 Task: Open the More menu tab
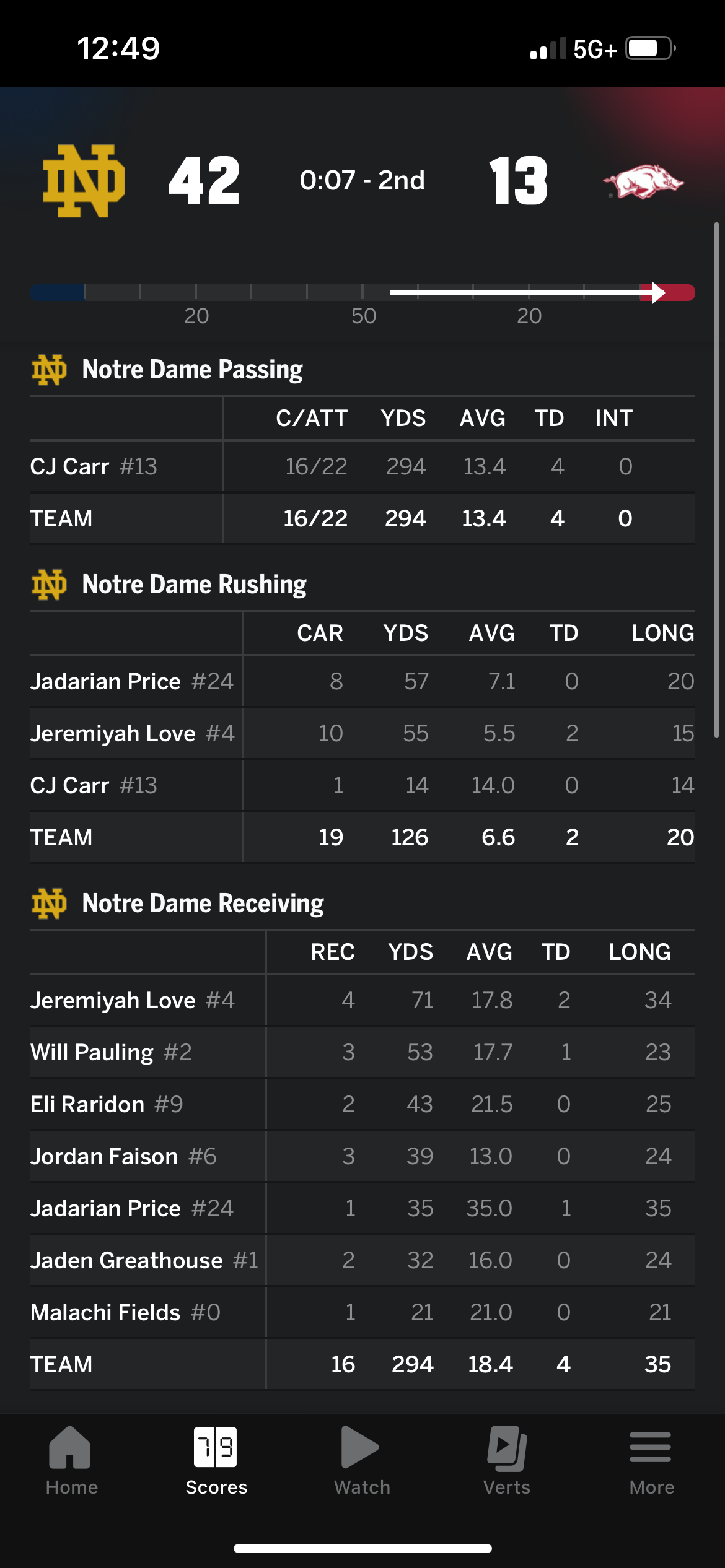click(x=651, y=1461)
